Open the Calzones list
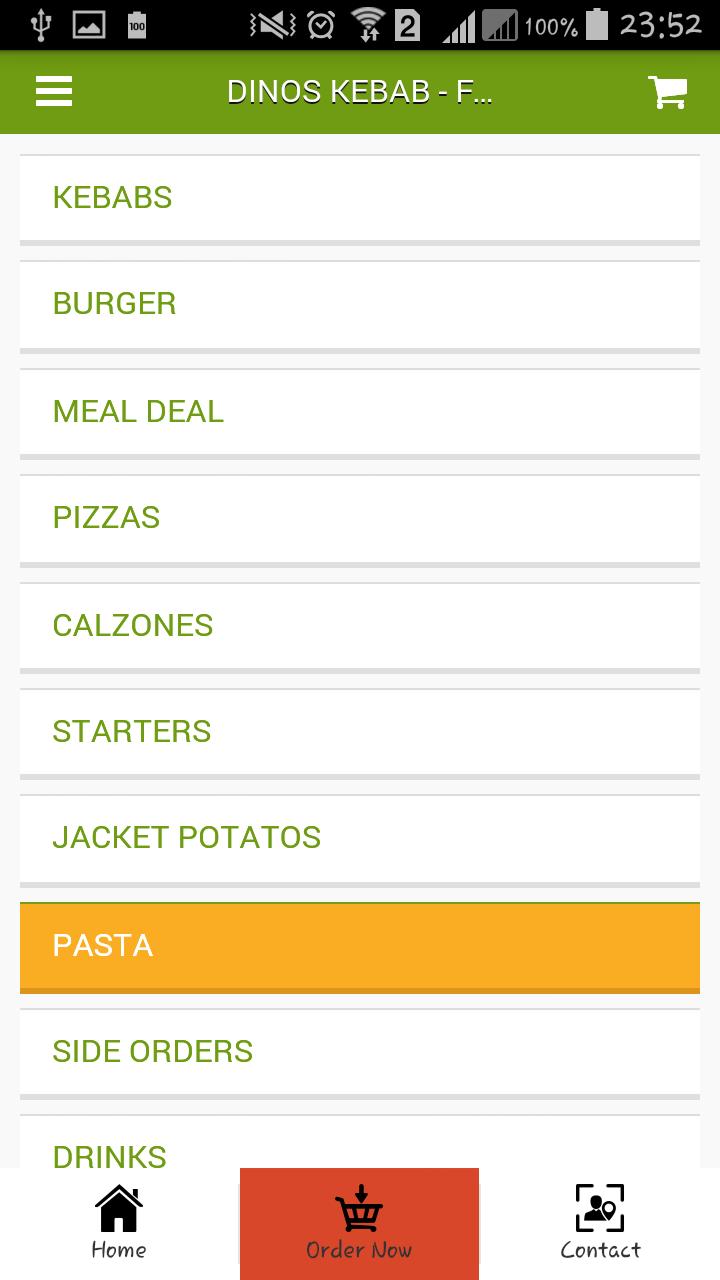720x1280 pixels. [360, 625]
